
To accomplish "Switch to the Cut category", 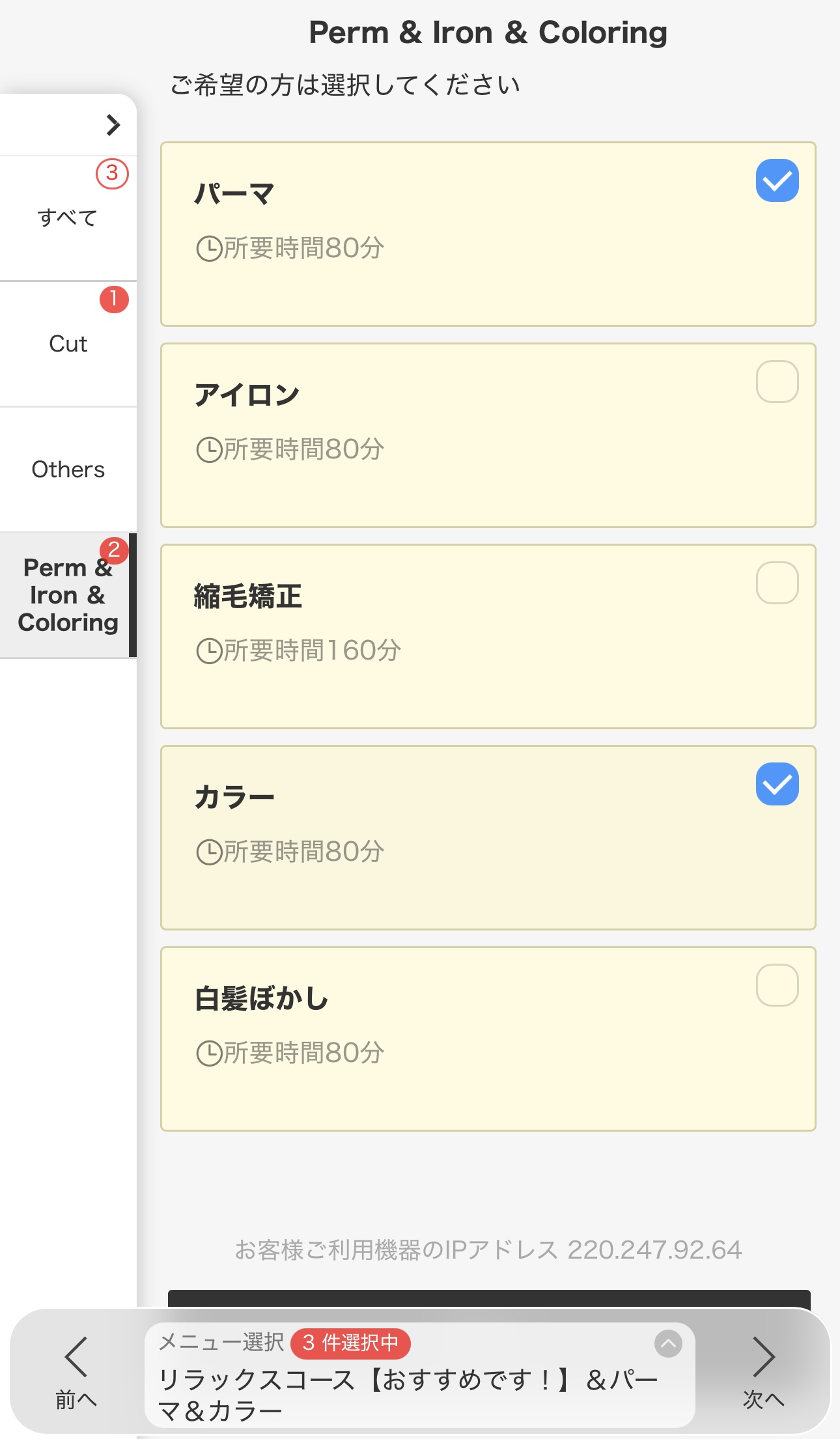I will pyautogui.click(x=68, y=344).
